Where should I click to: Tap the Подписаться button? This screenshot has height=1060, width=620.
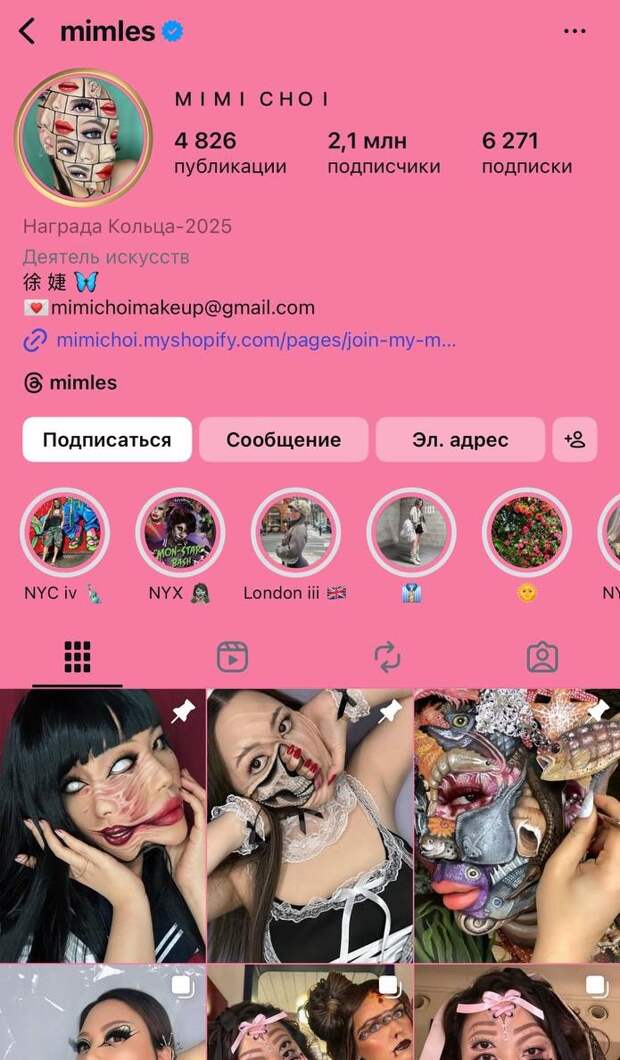click(x=107, y=440)
